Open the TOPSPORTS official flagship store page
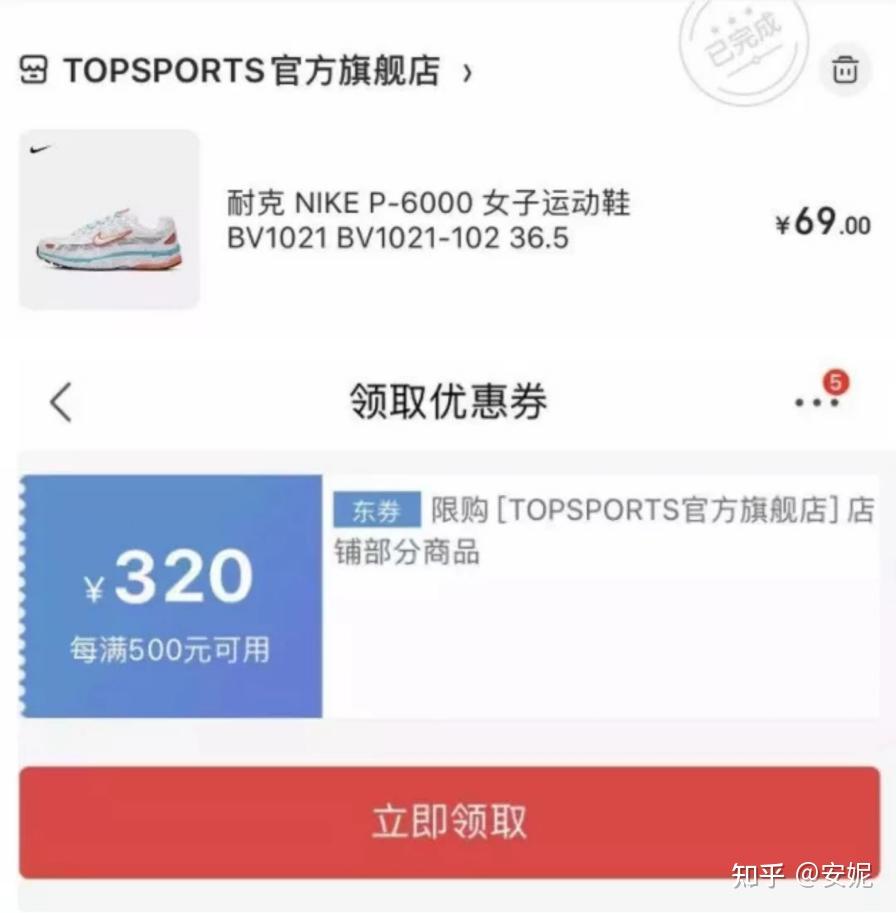This screenshot has width=896, height=913. tap(250, 72)
